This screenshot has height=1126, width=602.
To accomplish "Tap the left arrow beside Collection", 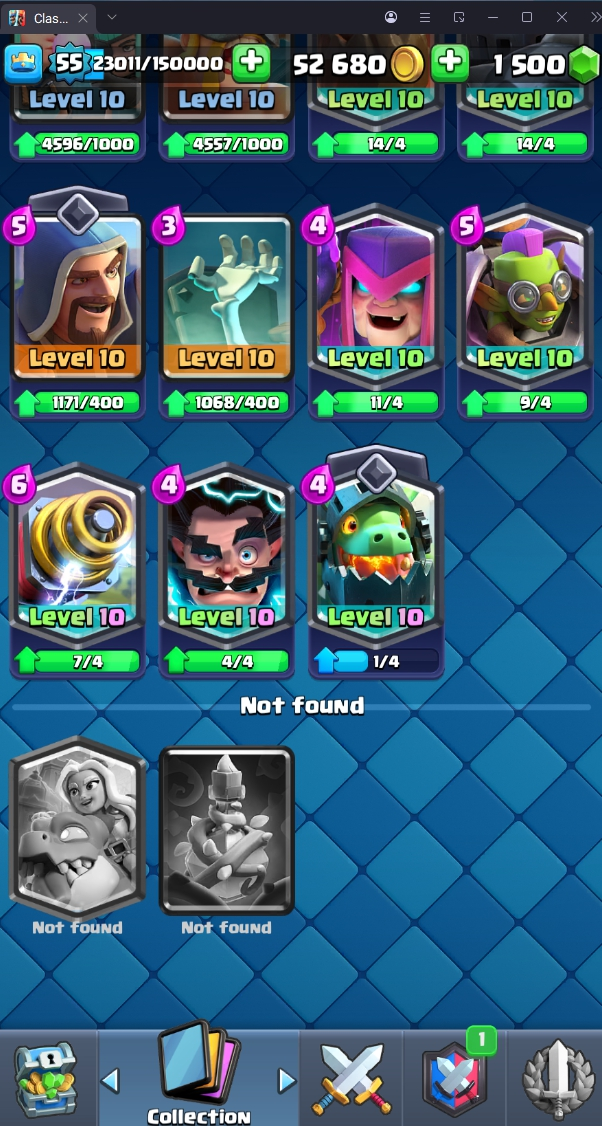I will [x=111, y=1080].
